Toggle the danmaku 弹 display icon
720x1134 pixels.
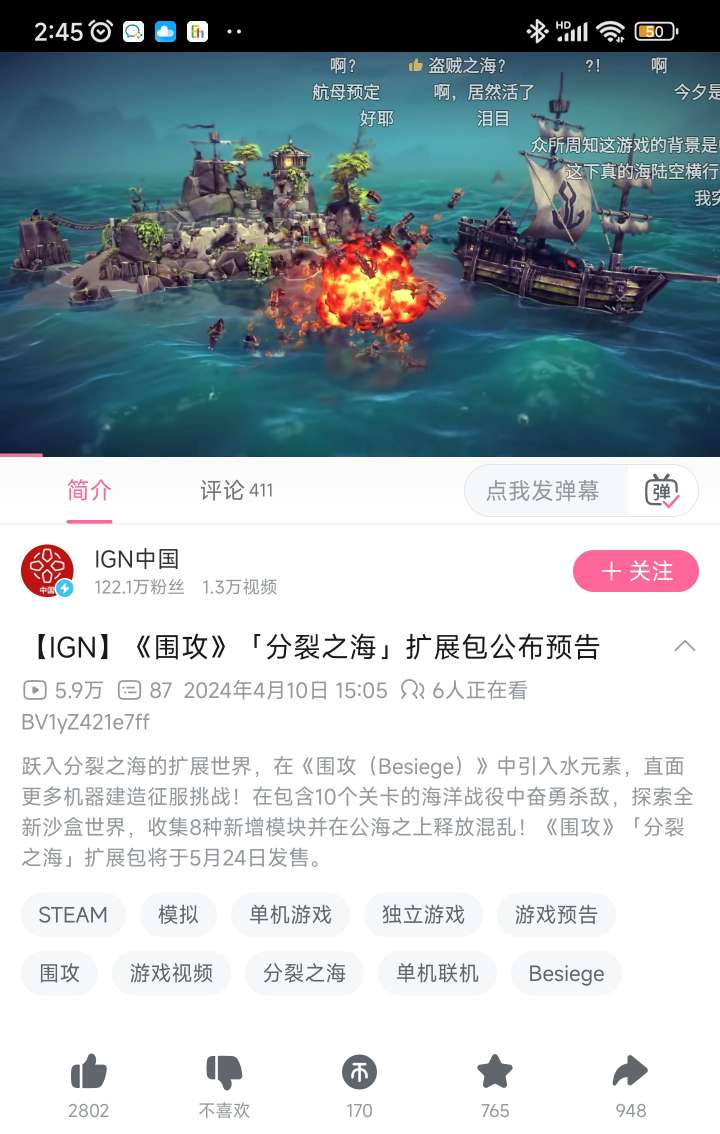coord(662,491)
